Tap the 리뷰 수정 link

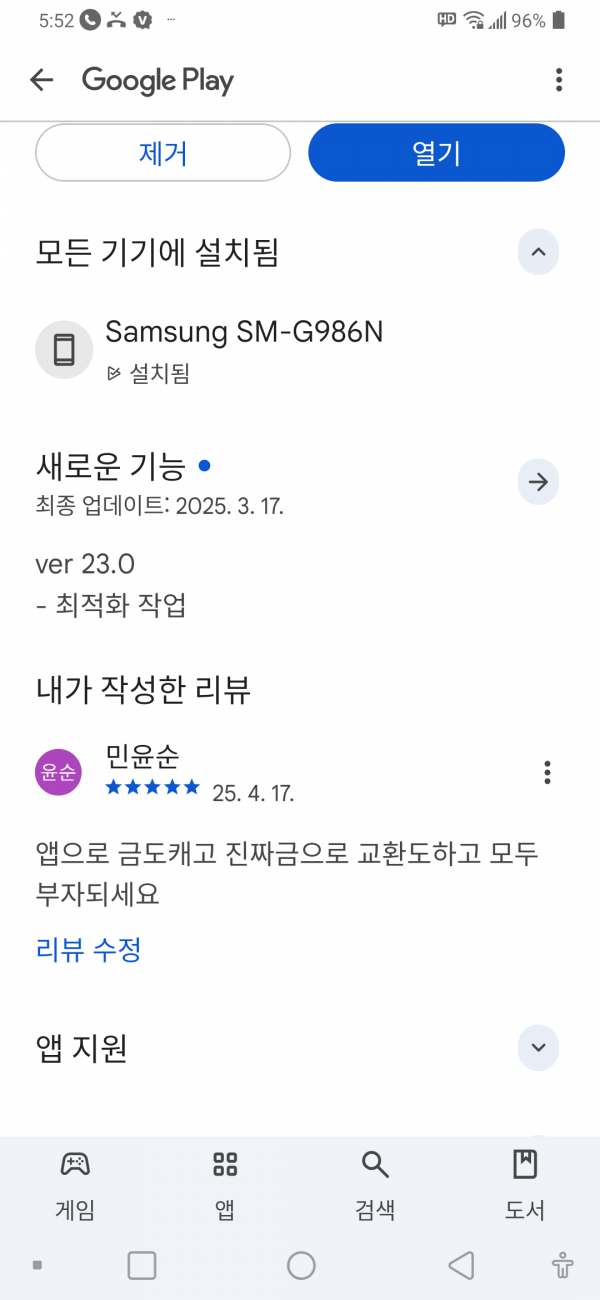(x=88, y=949)
